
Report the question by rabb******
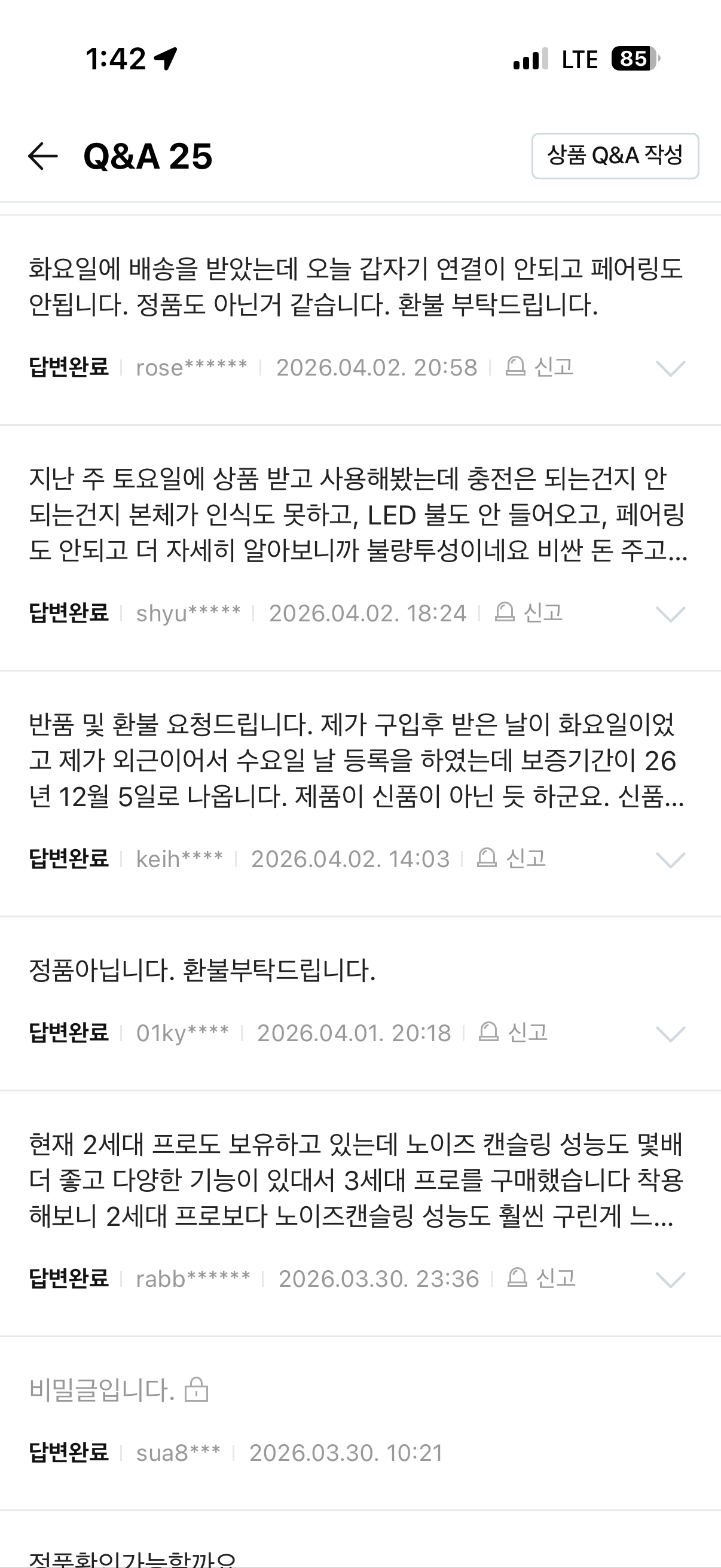click(x=542, y=1279)
